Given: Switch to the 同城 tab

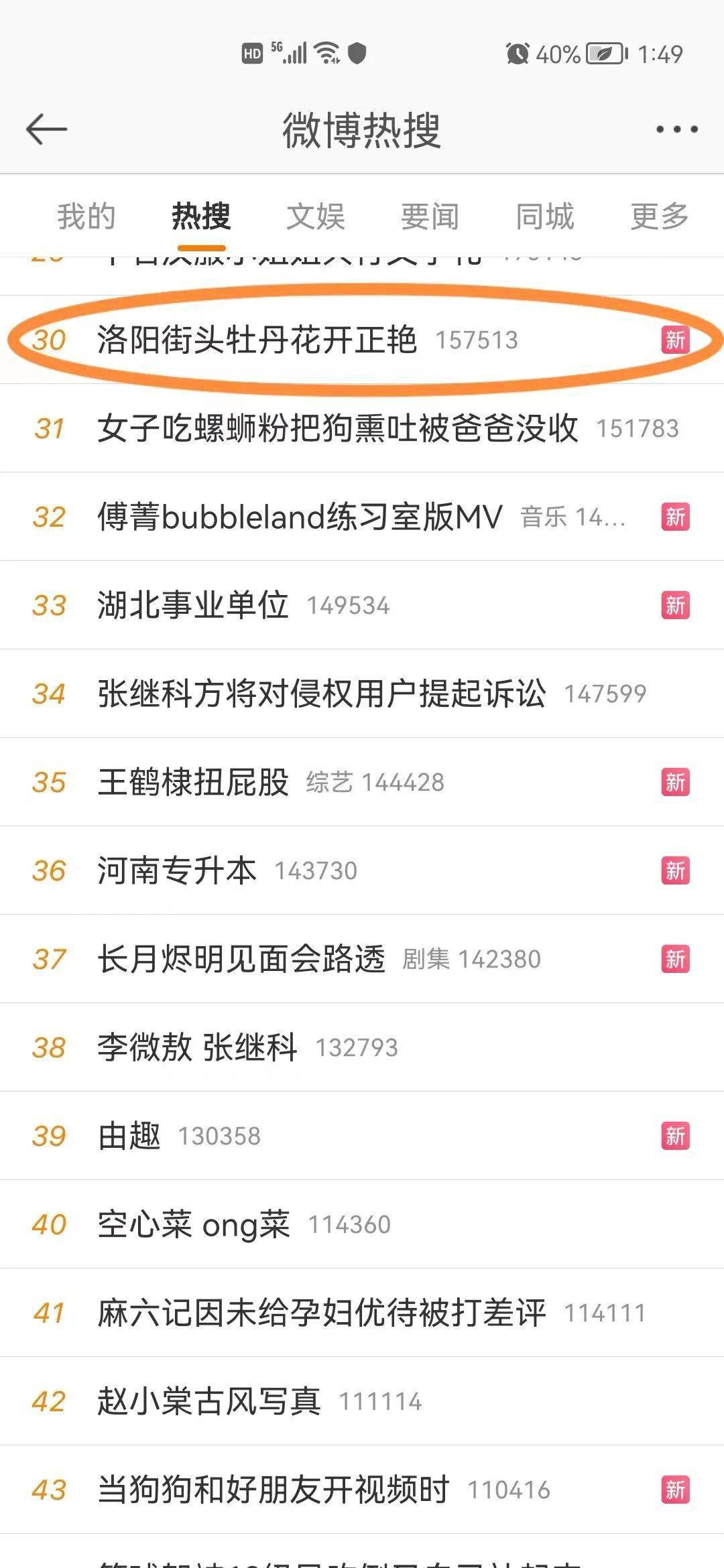Looking at the screenshot, I should click(x=545, y=216).
